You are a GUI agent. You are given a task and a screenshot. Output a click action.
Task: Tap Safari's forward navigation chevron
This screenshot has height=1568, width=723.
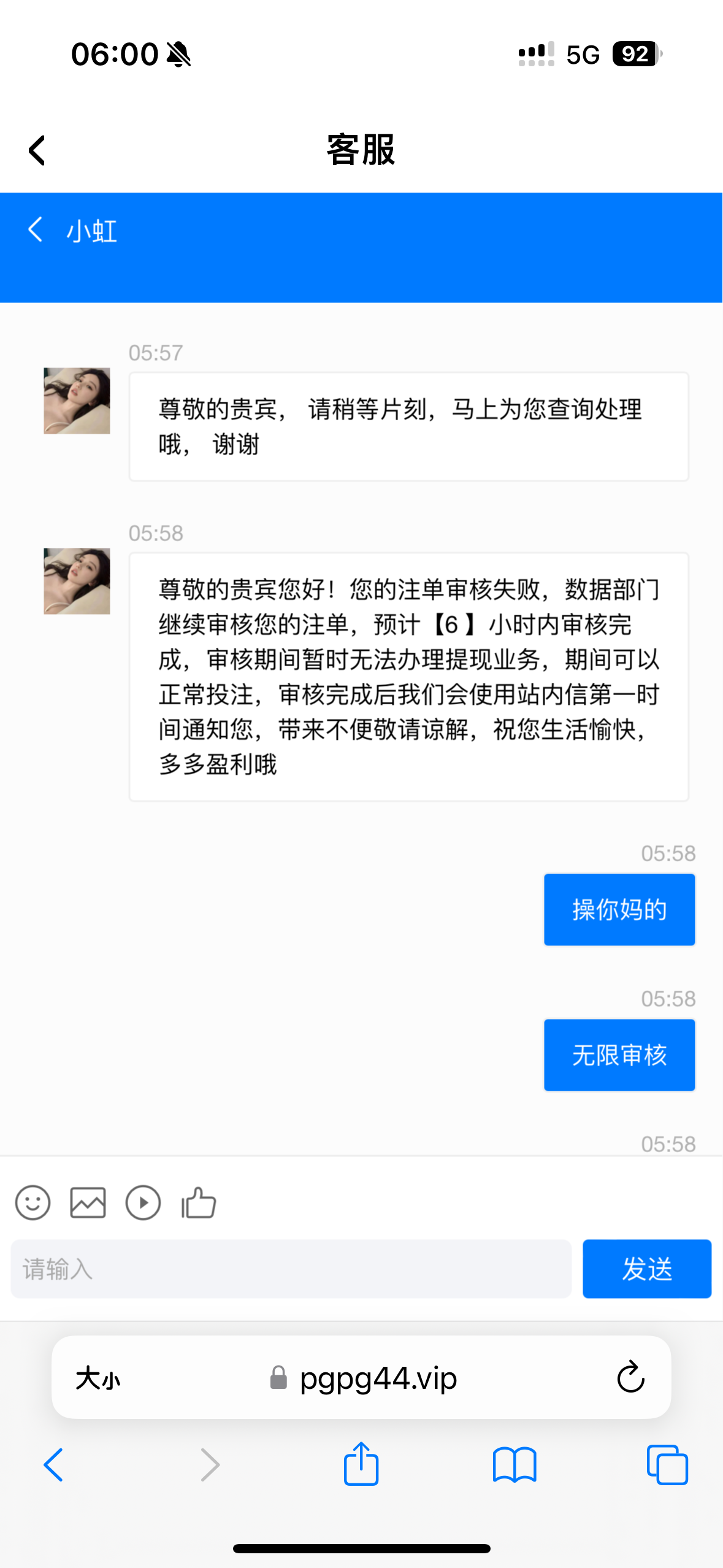click(x=209, y=1465)
